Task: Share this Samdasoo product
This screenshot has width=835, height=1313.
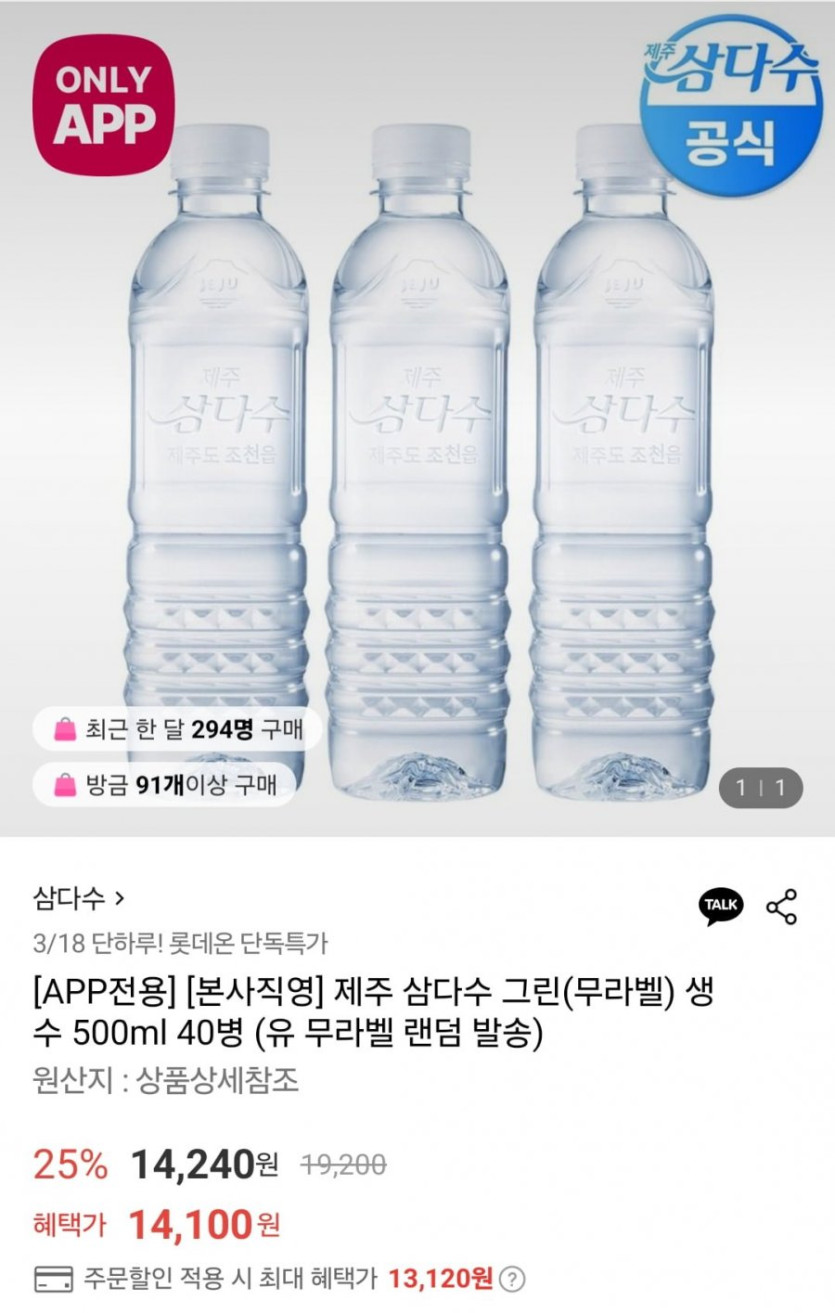Action: [782, 906]
